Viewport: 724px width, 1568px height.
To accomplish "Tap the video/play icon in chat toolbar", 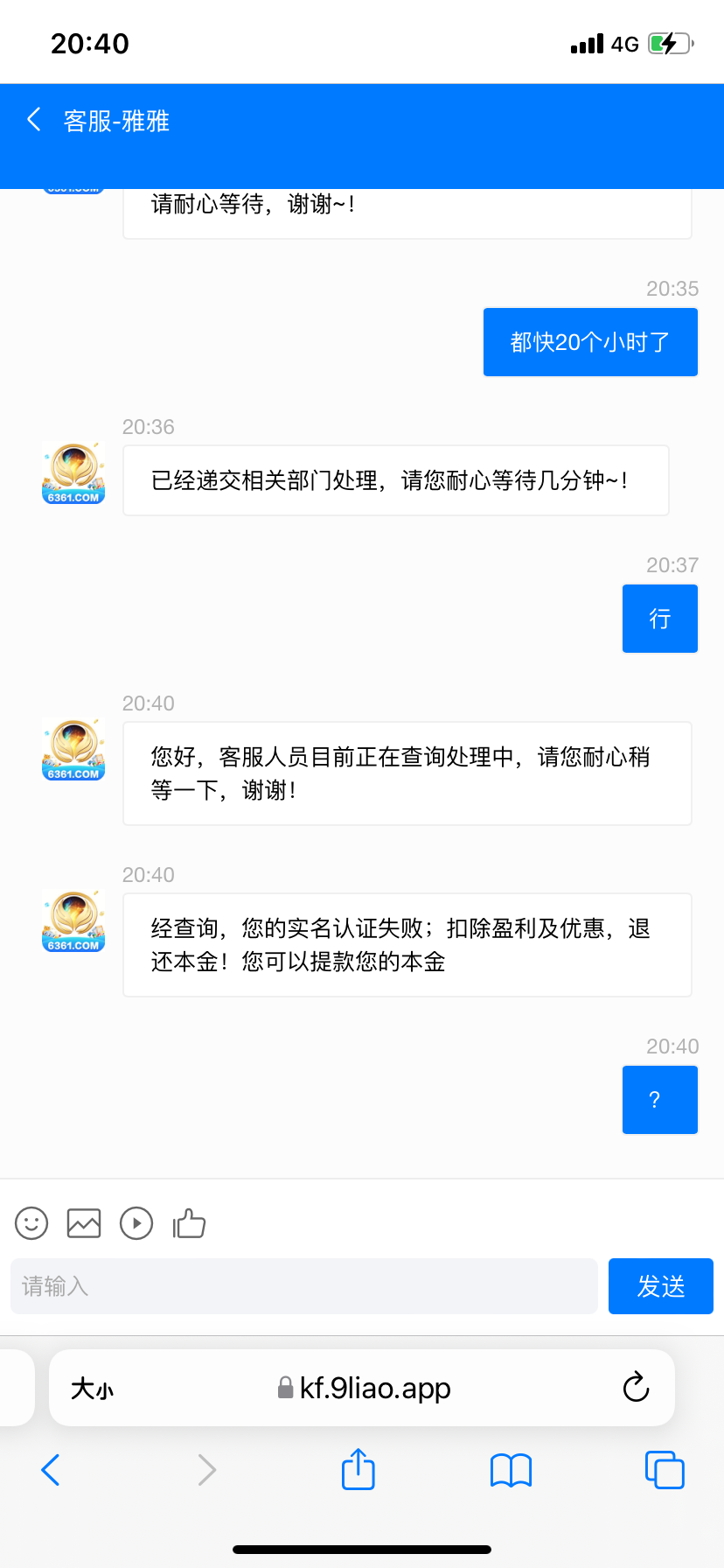I will click(136, 1223).
